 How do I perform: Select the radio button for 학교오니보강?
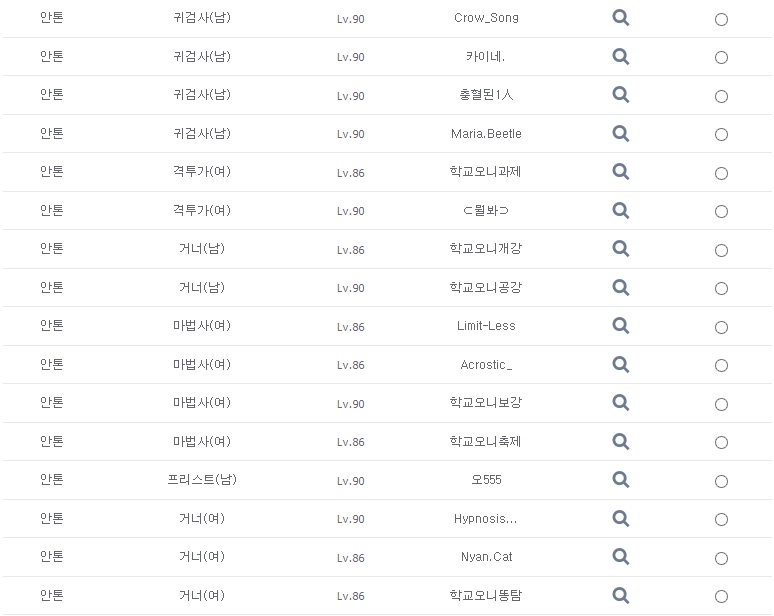pos(721,404)
